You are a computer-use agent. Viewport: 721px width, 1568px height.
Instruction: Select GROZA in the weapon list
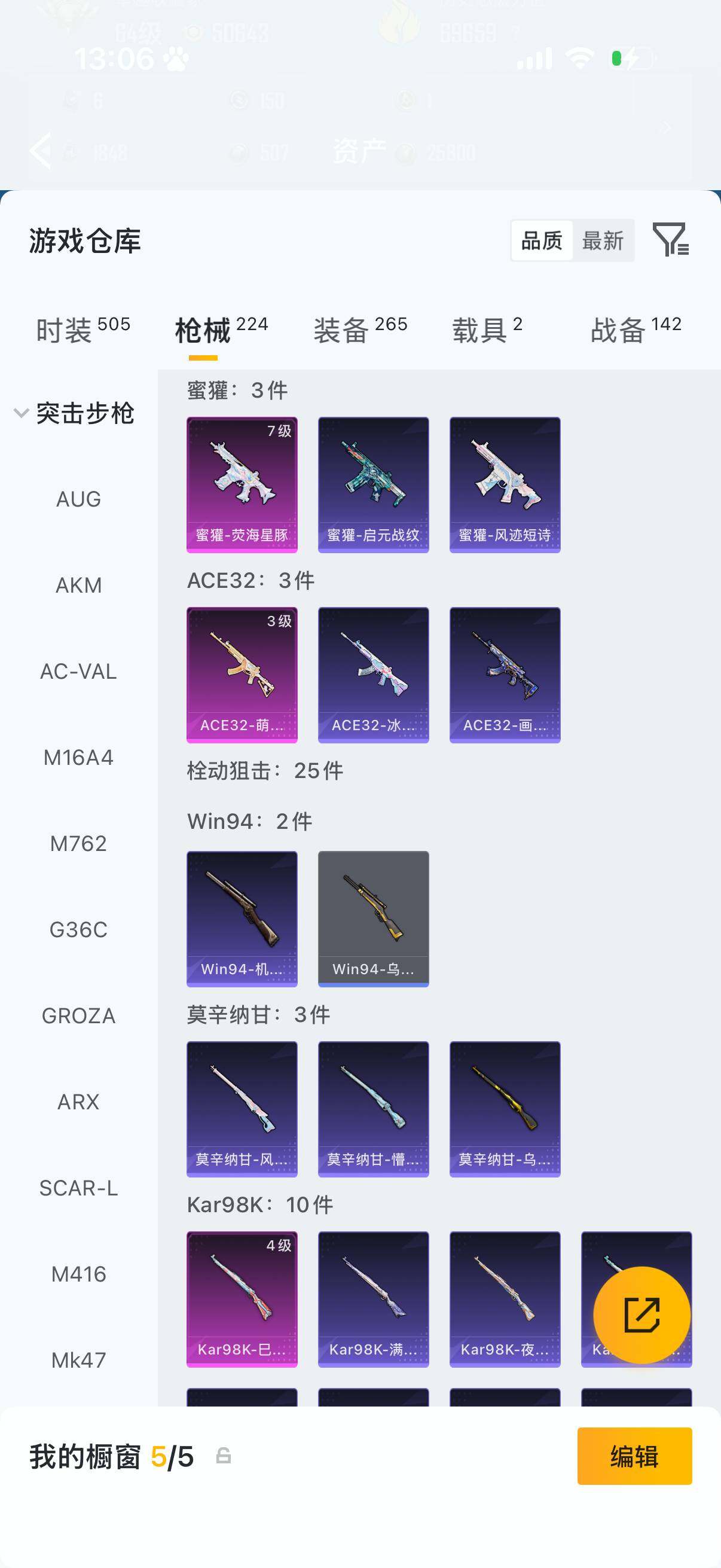tap(78, 1016)
